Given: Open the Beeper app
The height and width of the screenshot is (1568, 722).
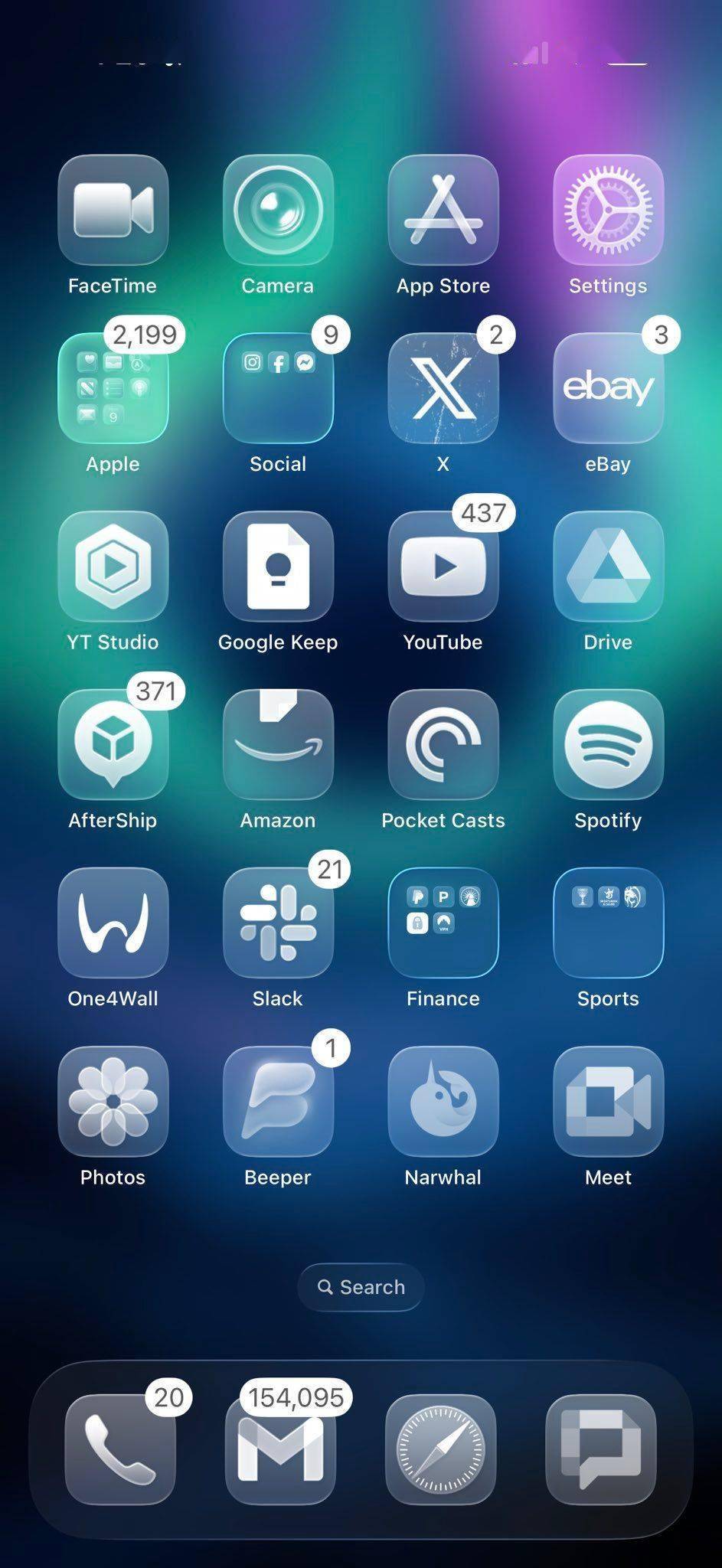Looking at the screenshot, I should [x=278, y=1102].
